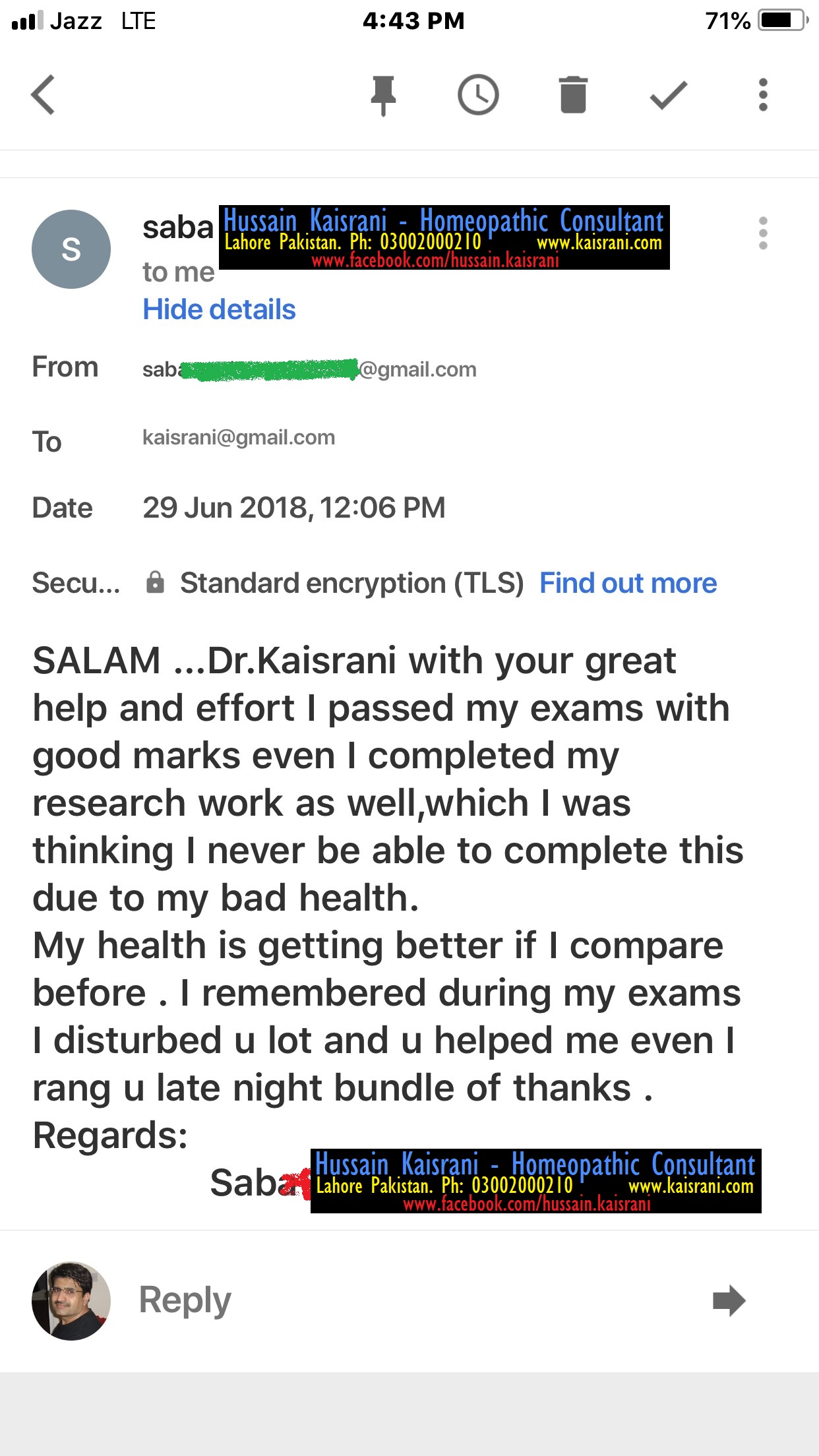Snooze this email with the clock icon

pyautogui.click(x=478, y=95)
